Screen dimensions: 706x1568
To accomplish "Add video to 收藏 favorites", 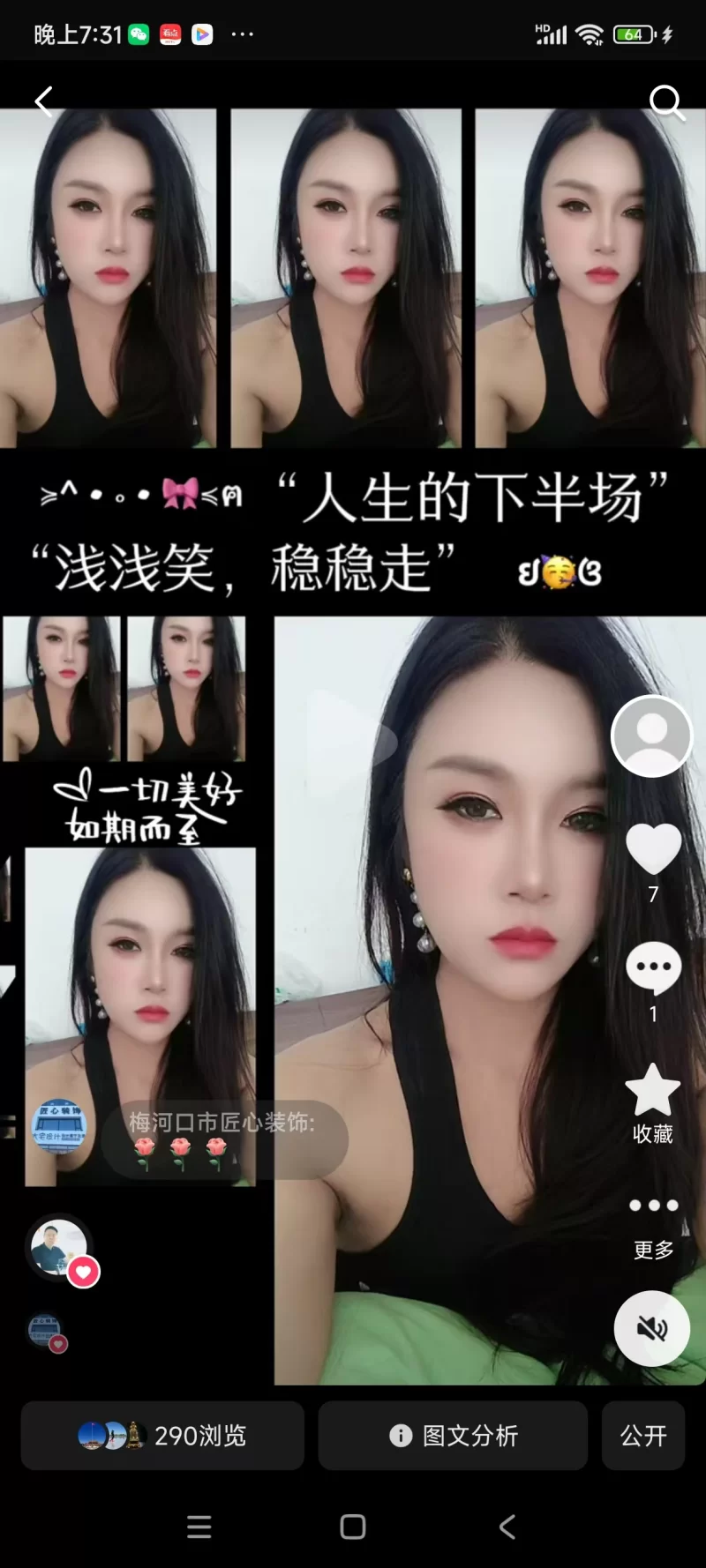I will pyautogui.click(x=653, y=1092).
